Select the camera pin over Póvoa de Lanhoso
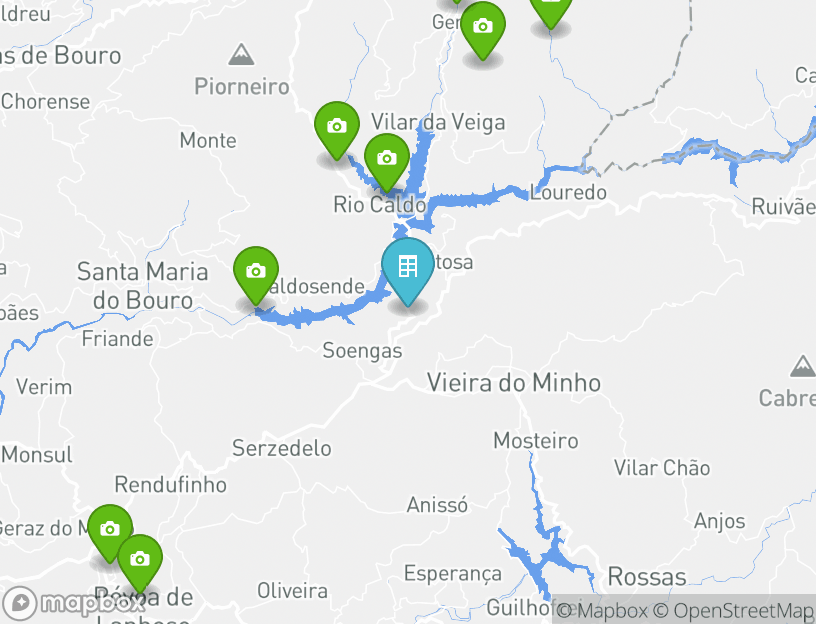This screenshot has height=624, width=816. pyautogui.click(x=140, y=560)
